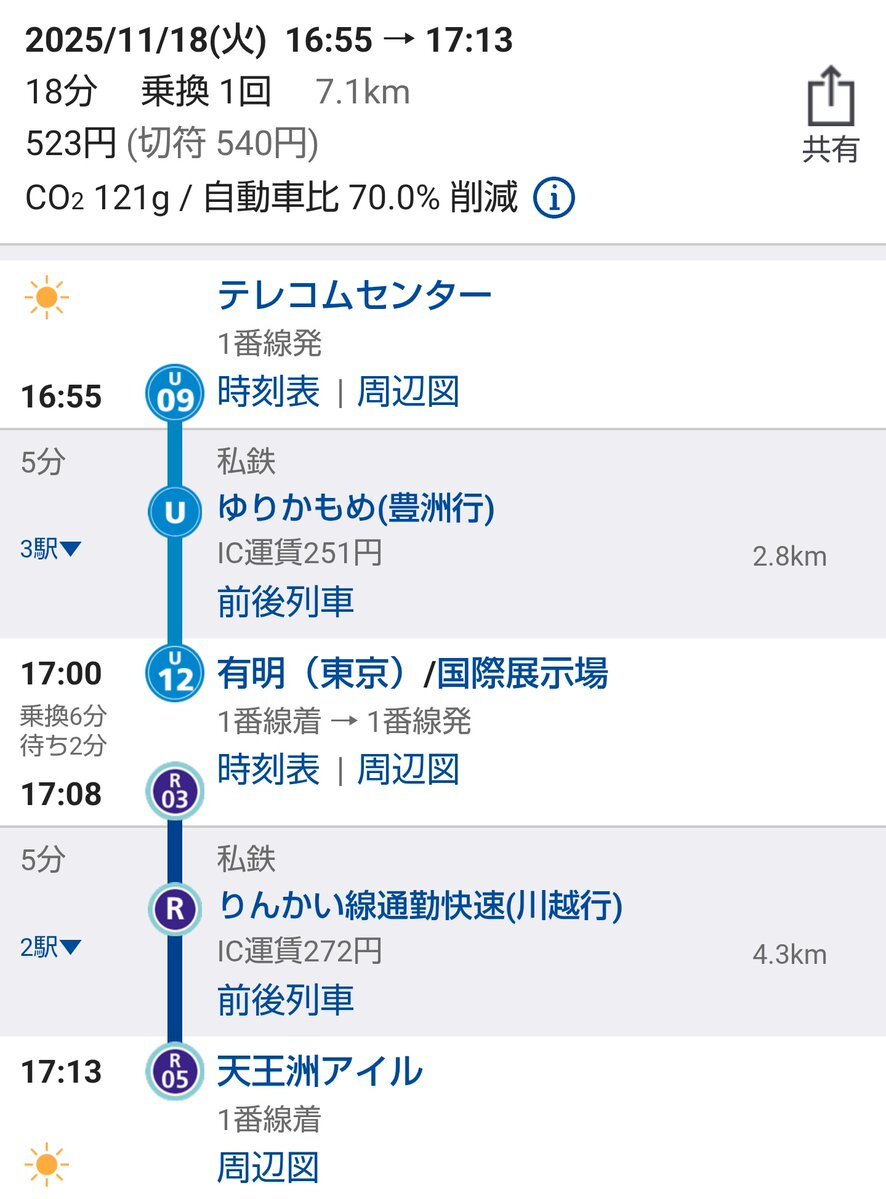The image size is (886, 1199).
Task: Open ゆりかもめ(豊洲行) line details
Action: (356, 511)
